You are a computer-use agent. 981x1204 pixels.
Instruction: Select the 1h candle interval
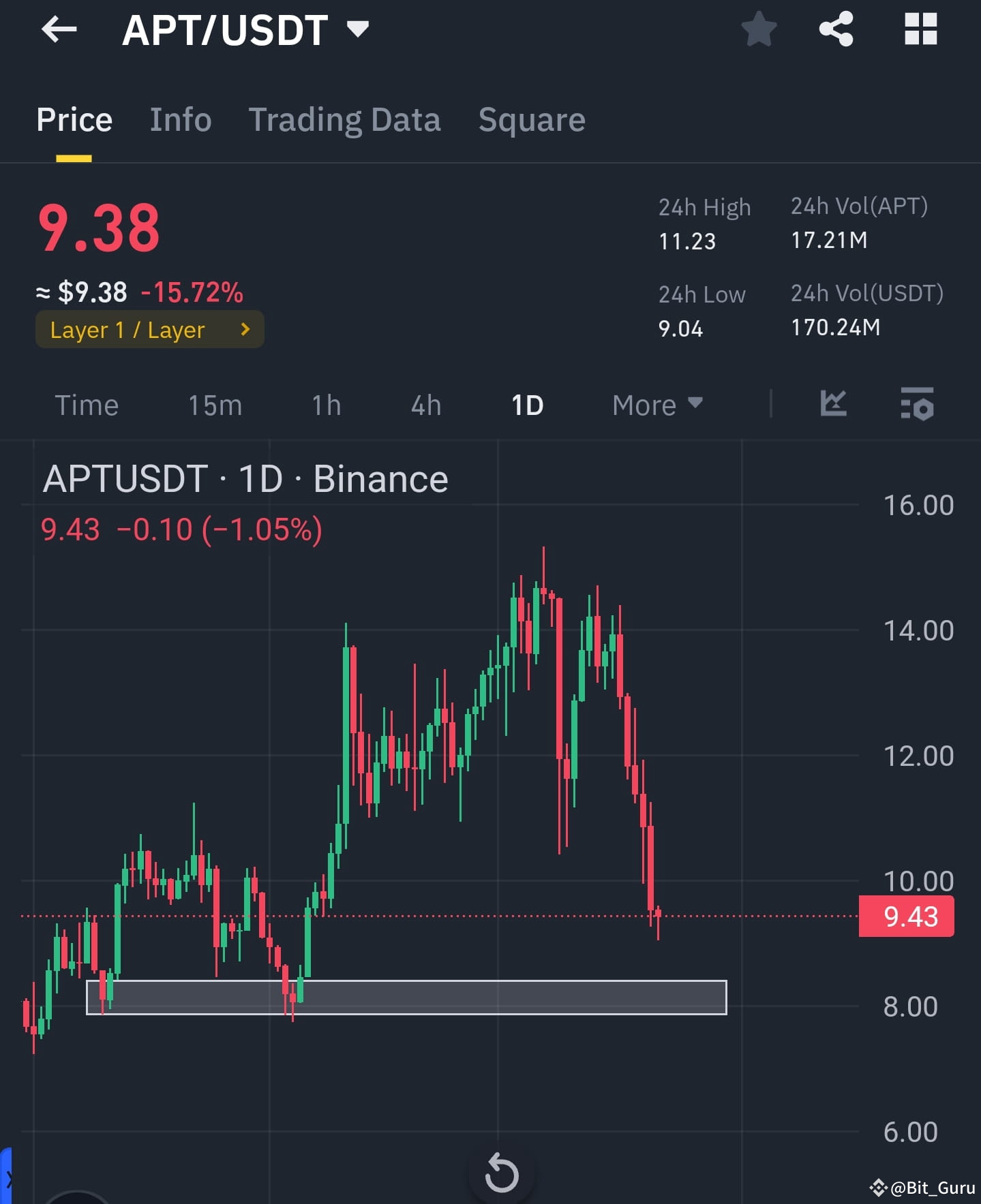pyautogui.click(x=326, y=405)
